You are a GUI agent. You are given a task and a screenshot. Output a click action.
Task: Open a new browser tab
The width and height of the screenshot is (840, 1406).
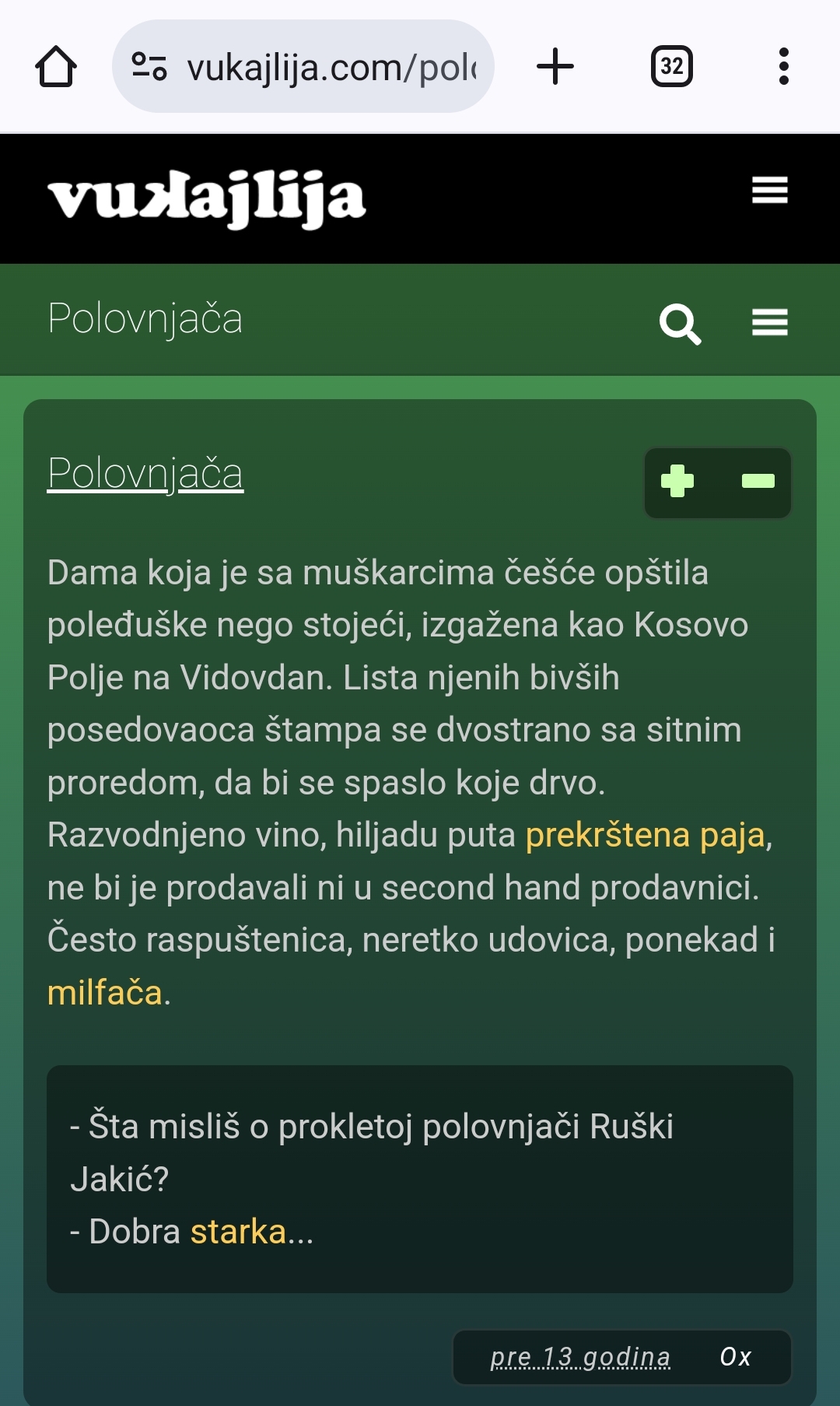tap(555, 66)
